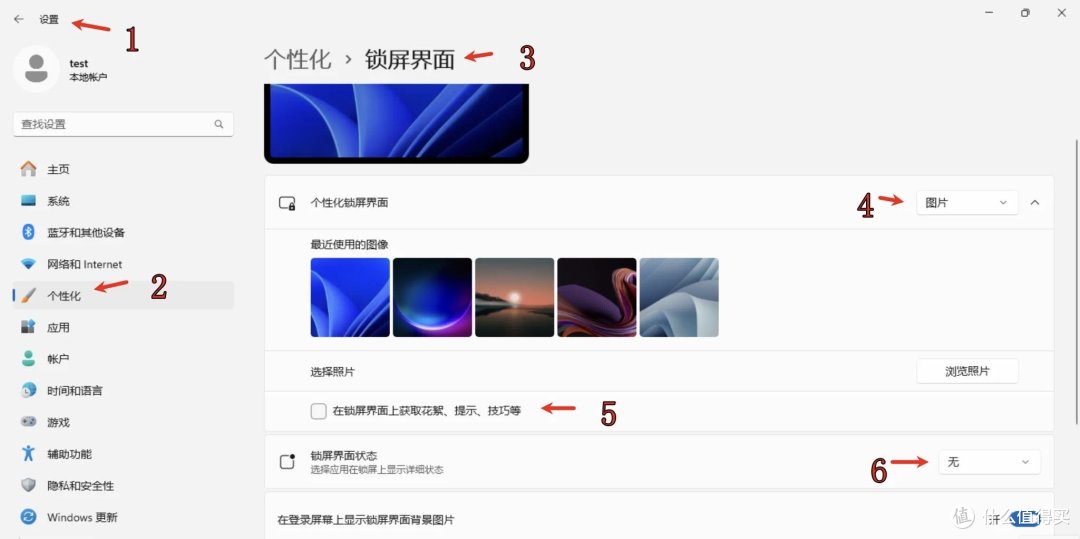Open the 图片 dropdown for 个性化锁屏界面
Image resolution: width=1080 pixels, height=539 pixels.
click(x=966, y=202)
